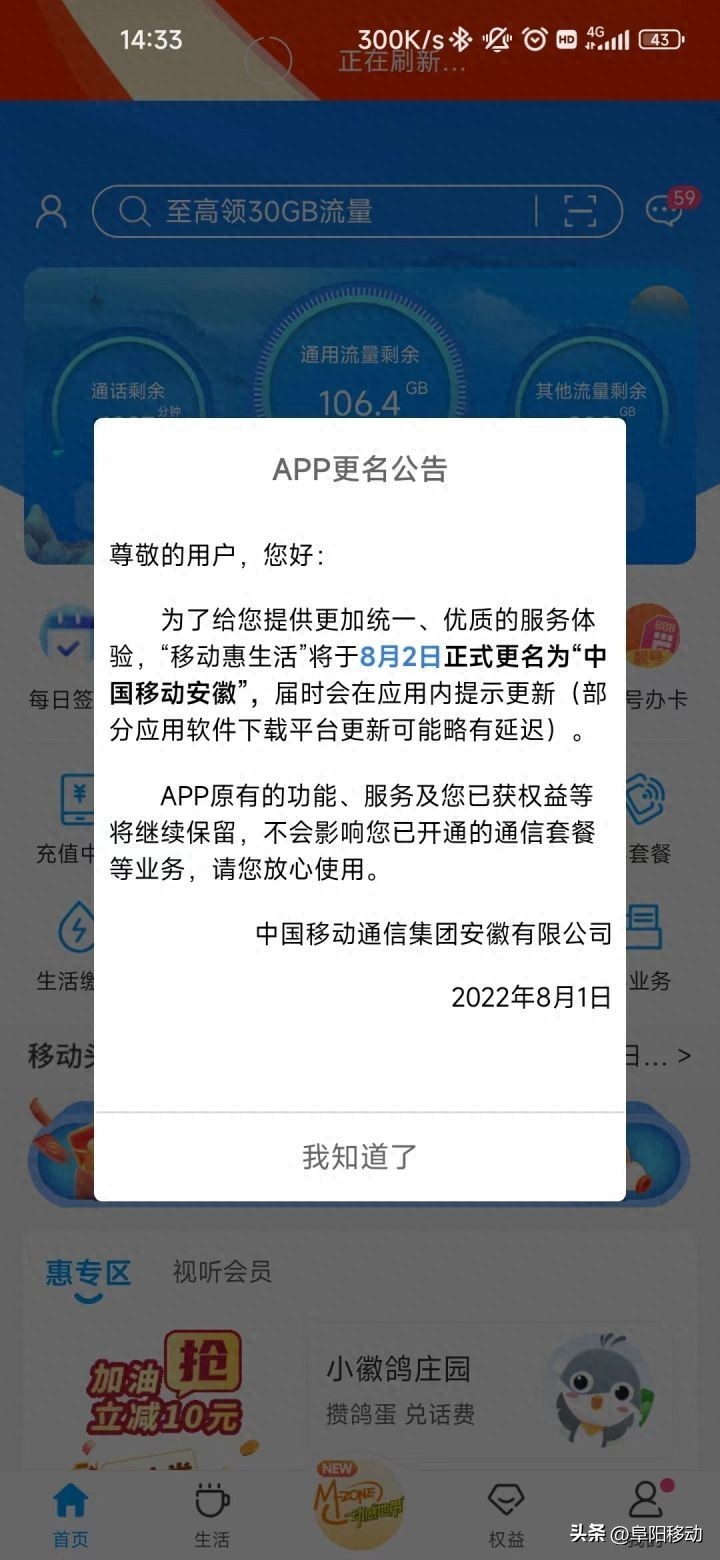The image size is (720, 1560).
Task: Switch to the 首页 tab
Action: [71, 1512]
